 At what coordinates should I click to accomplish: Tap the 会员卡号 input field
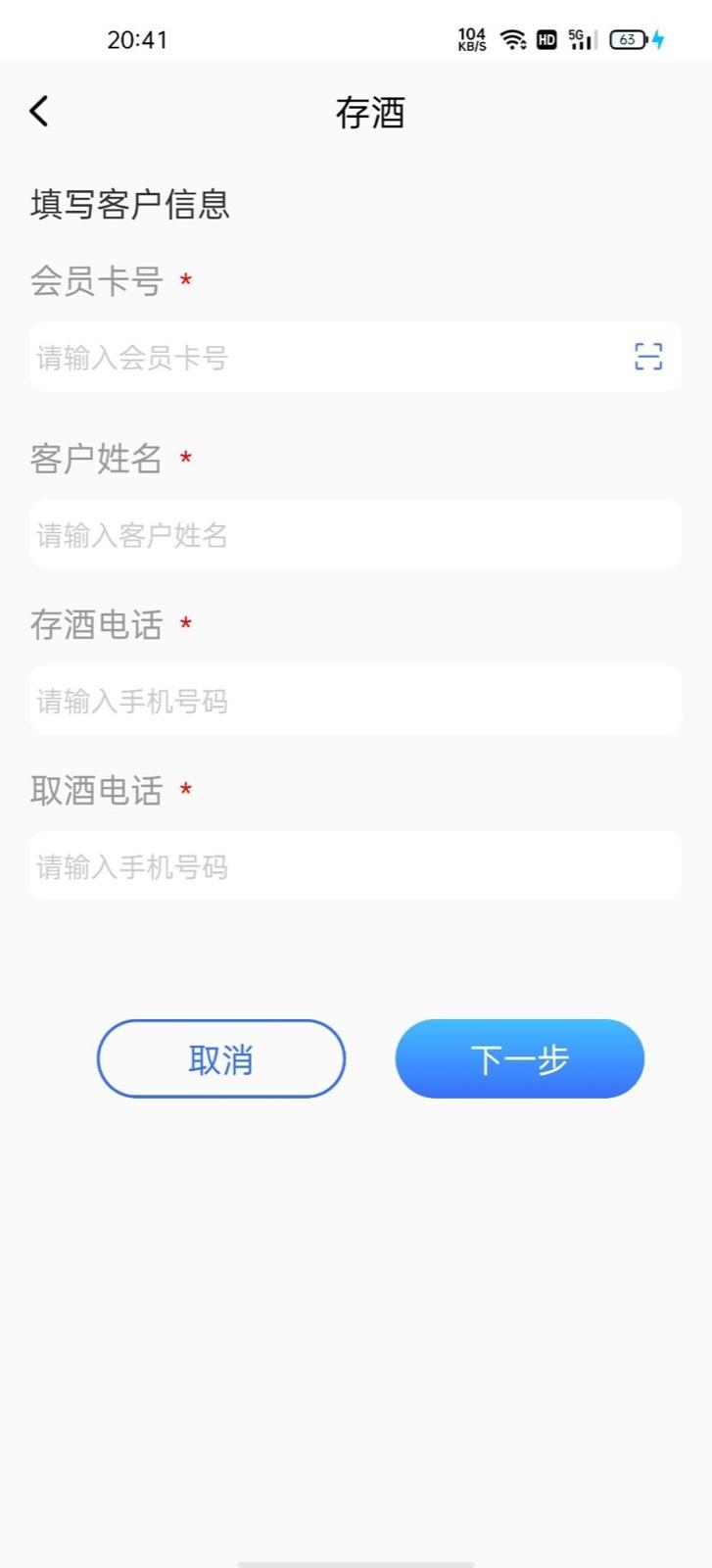(x=294, y=357)
